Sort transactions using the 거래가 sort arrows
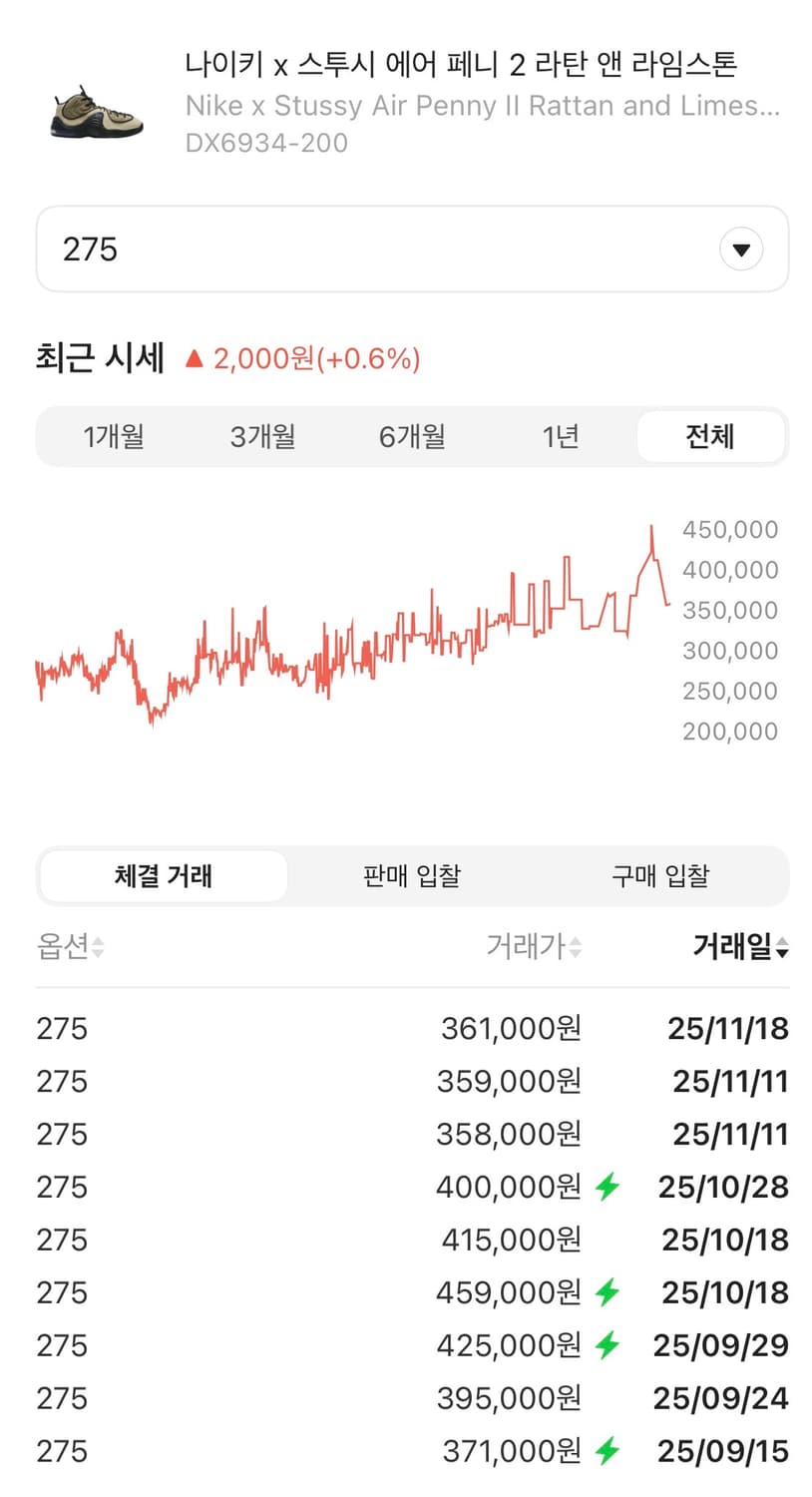 click(x=574, y=948)
